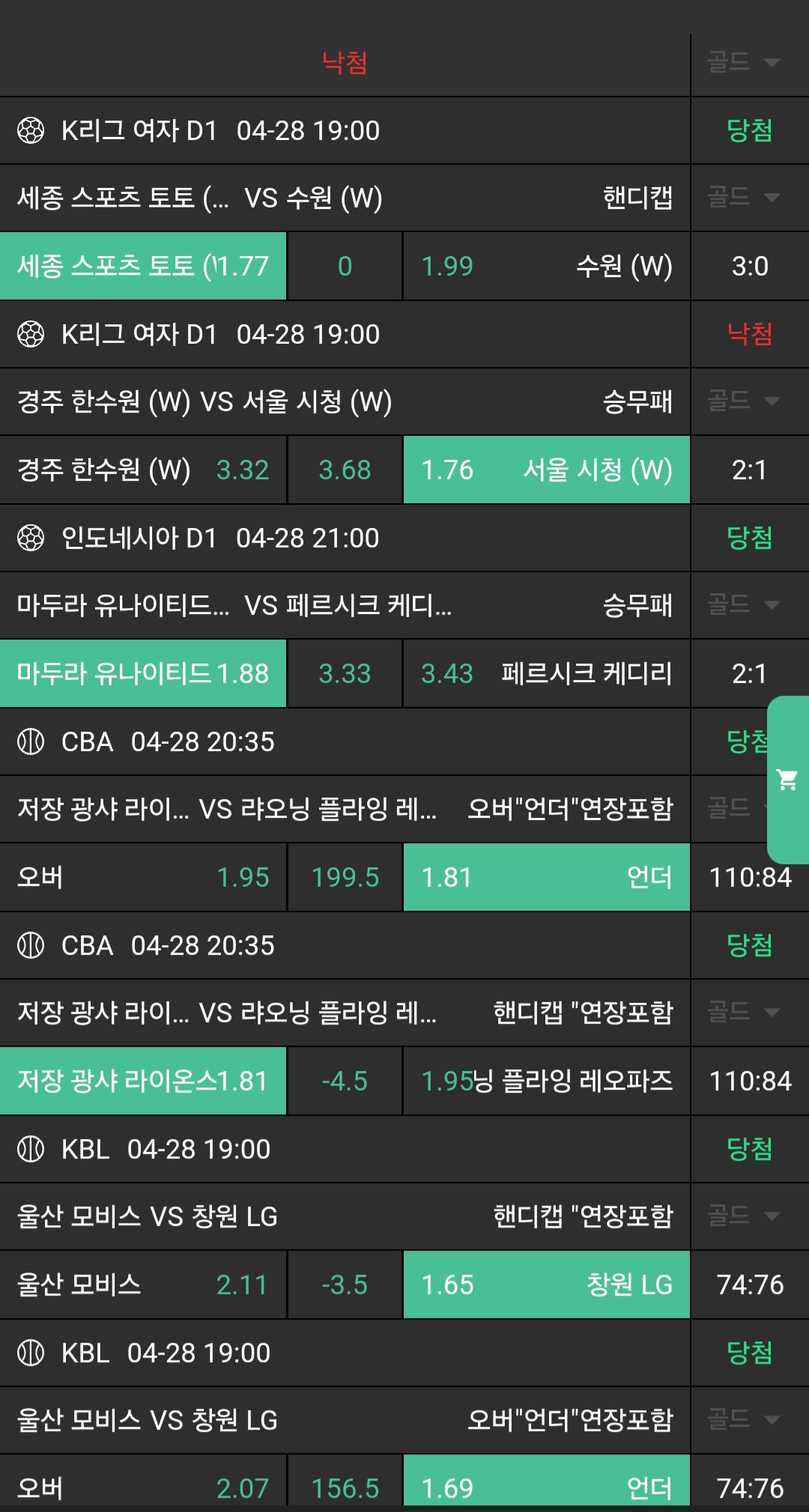Expand 골드 dropdown on 울산 모비스 핸디캡 row
The height and width of the screenshot is (1512, 809).
(745, 1216)
